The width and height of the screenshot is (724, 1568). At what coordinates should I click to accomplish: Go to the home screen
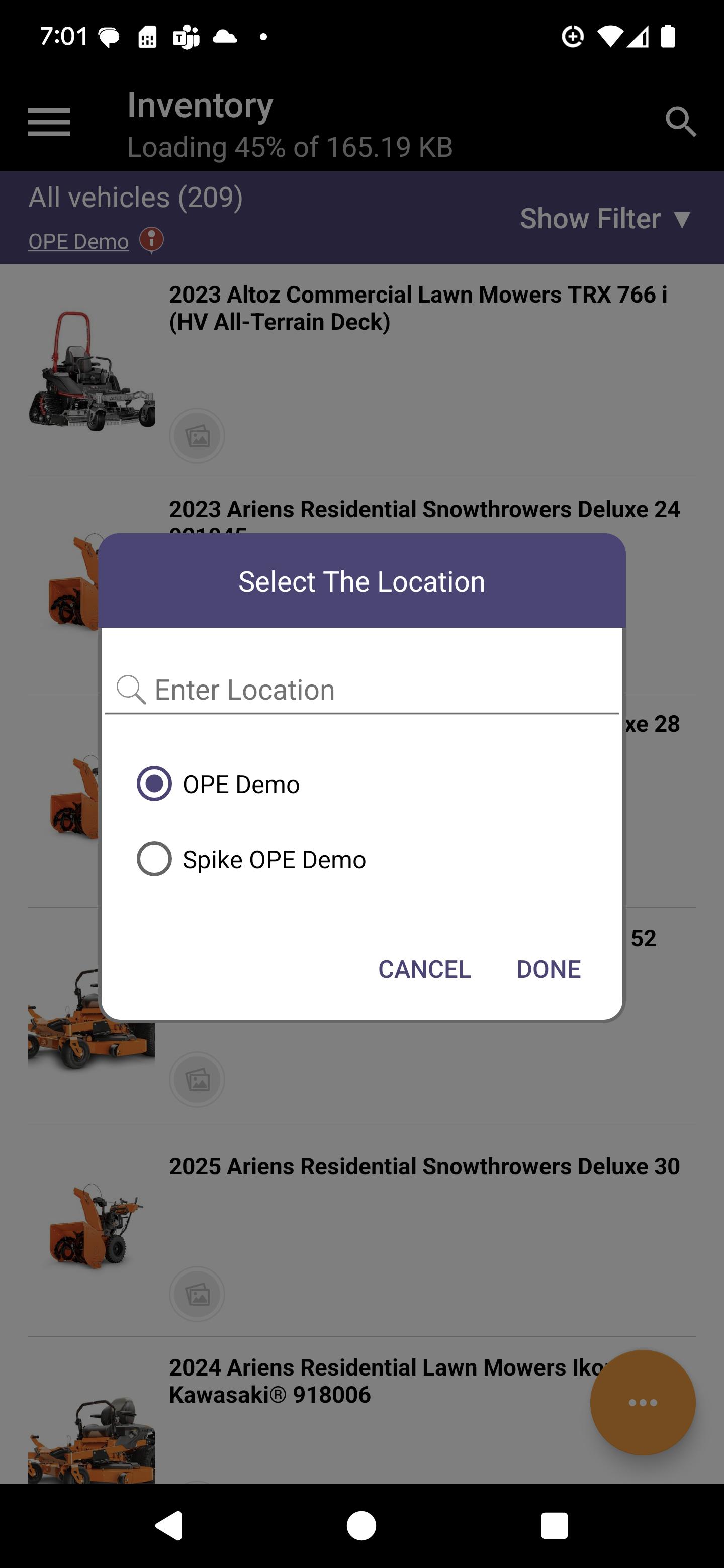click(361, 1526)
